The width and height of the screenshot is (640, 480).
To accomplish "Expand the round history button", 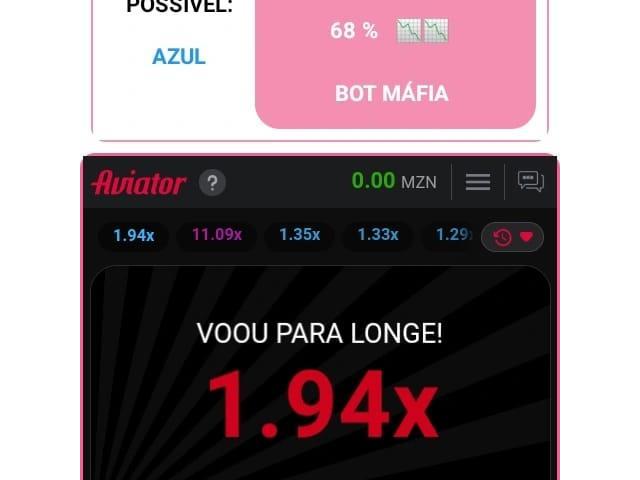I will (x=513, y=237).
